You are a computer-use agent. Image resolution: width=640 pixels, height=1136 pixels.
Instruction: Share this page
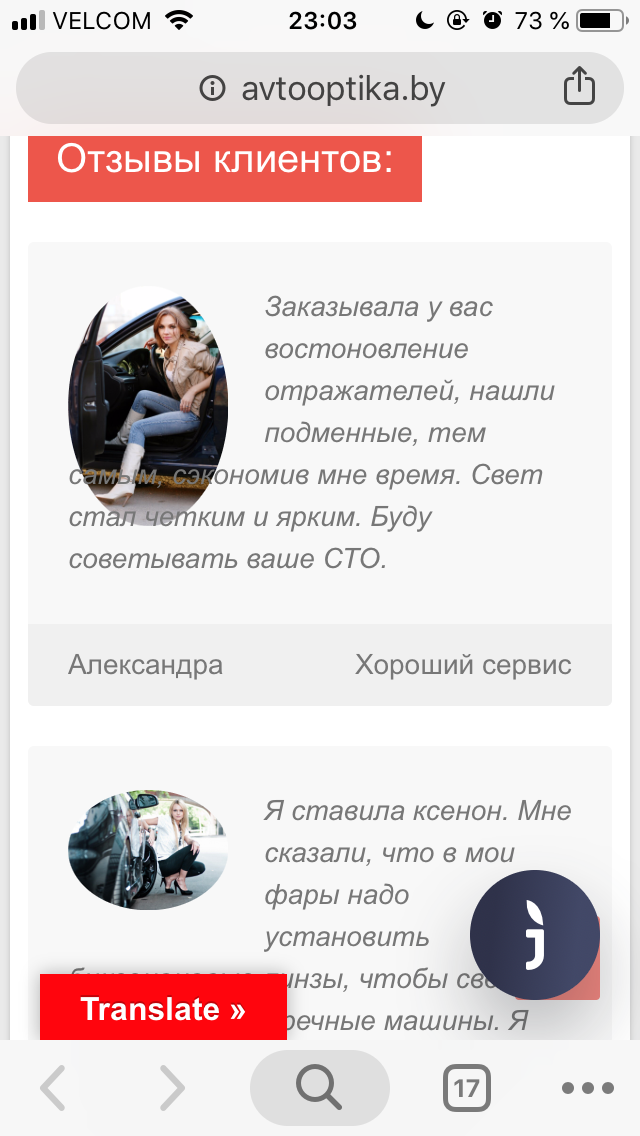pos(579,86)
